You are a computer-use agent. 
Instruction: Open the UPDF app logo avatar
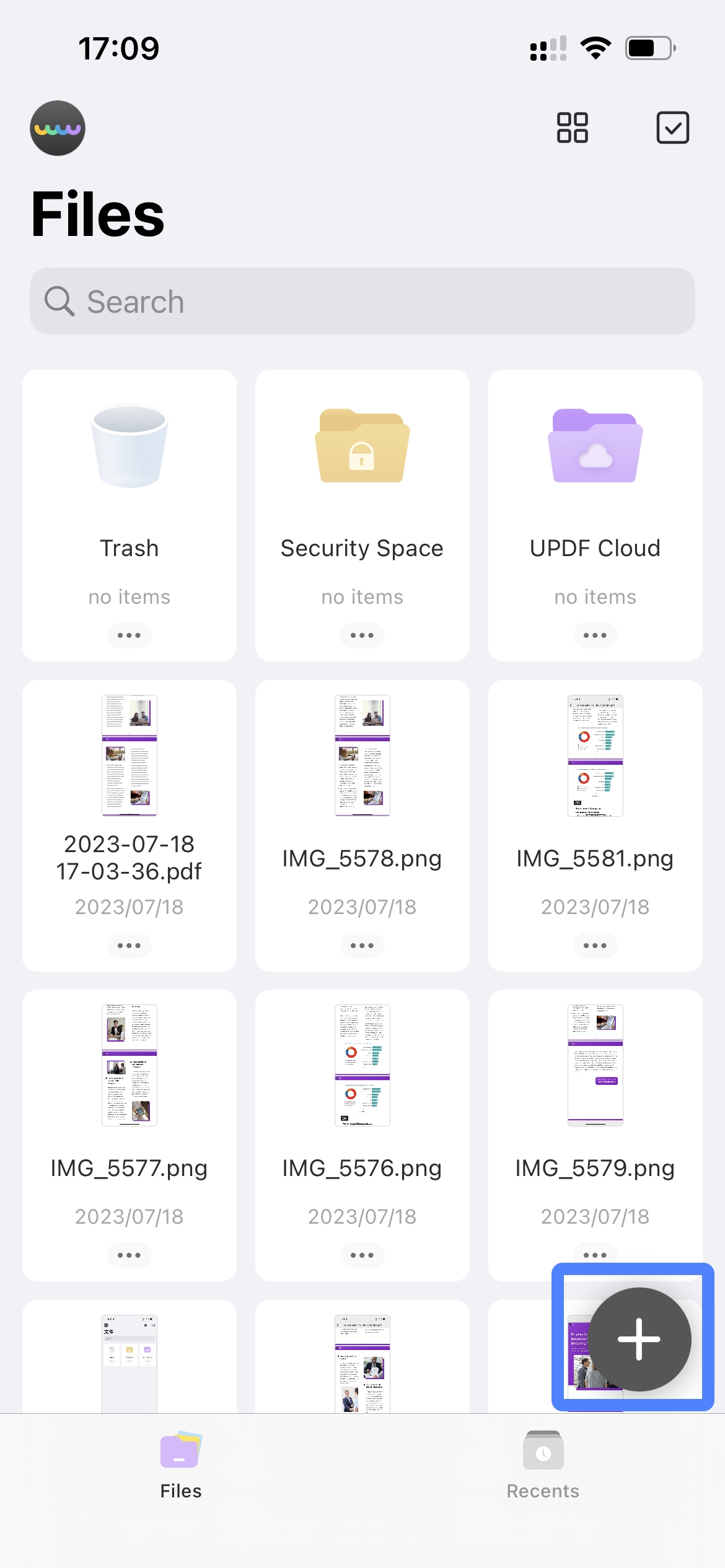57,128
